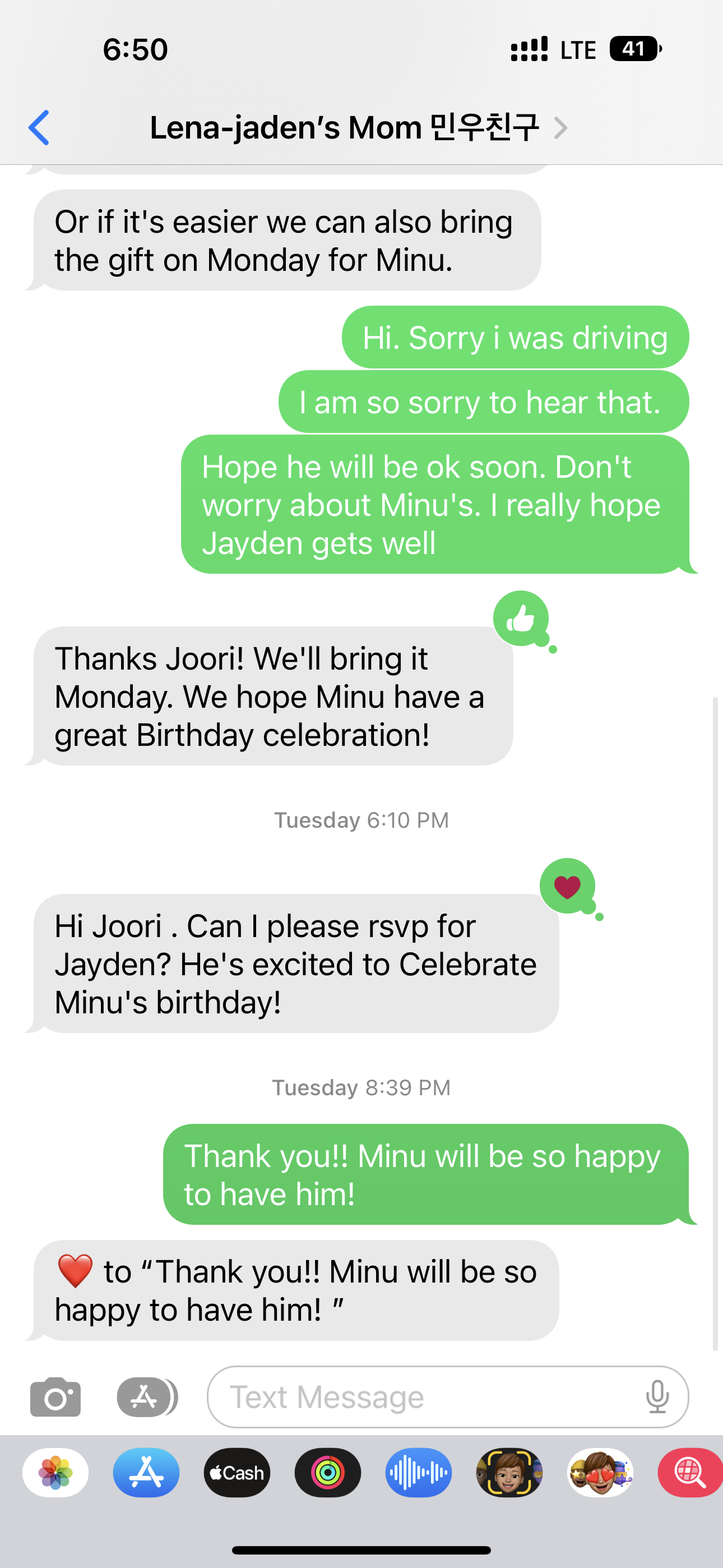Go back to the messages list
This screenshot has width=723, height=1568.
tap(39, 128)
